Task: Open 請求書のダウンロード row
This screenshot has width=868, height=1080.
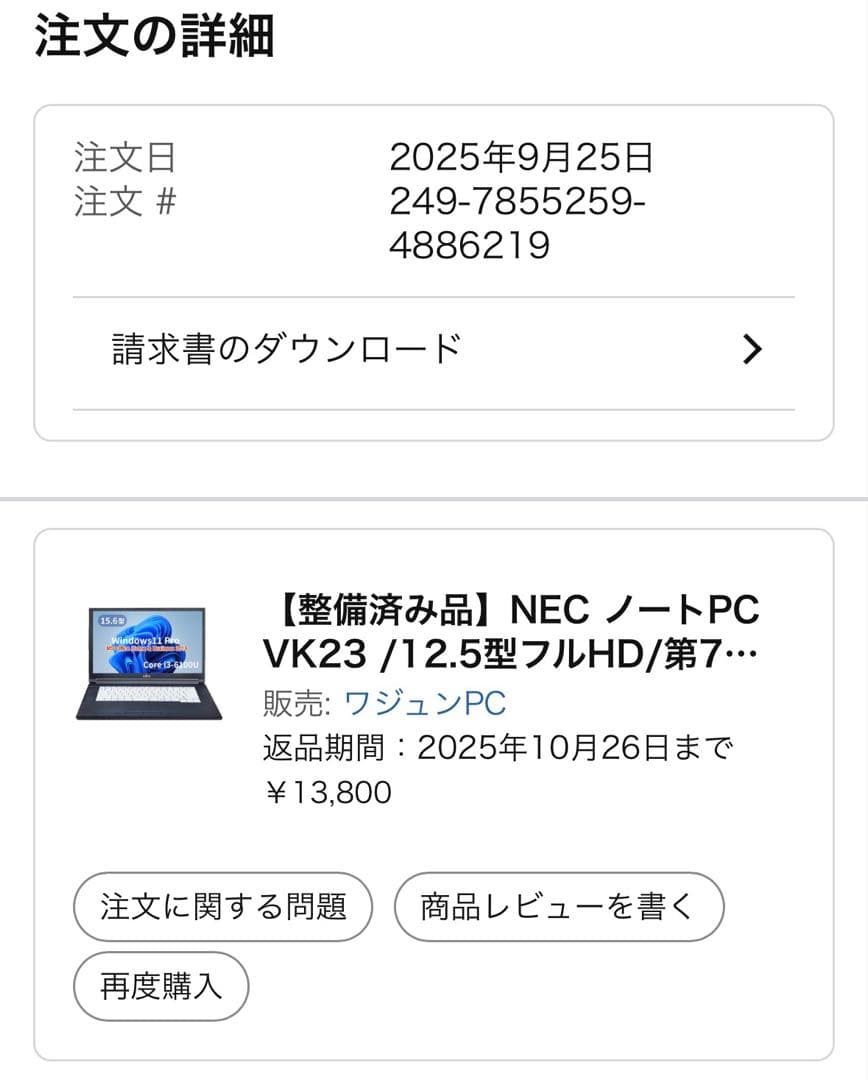Action: point(433,350)
